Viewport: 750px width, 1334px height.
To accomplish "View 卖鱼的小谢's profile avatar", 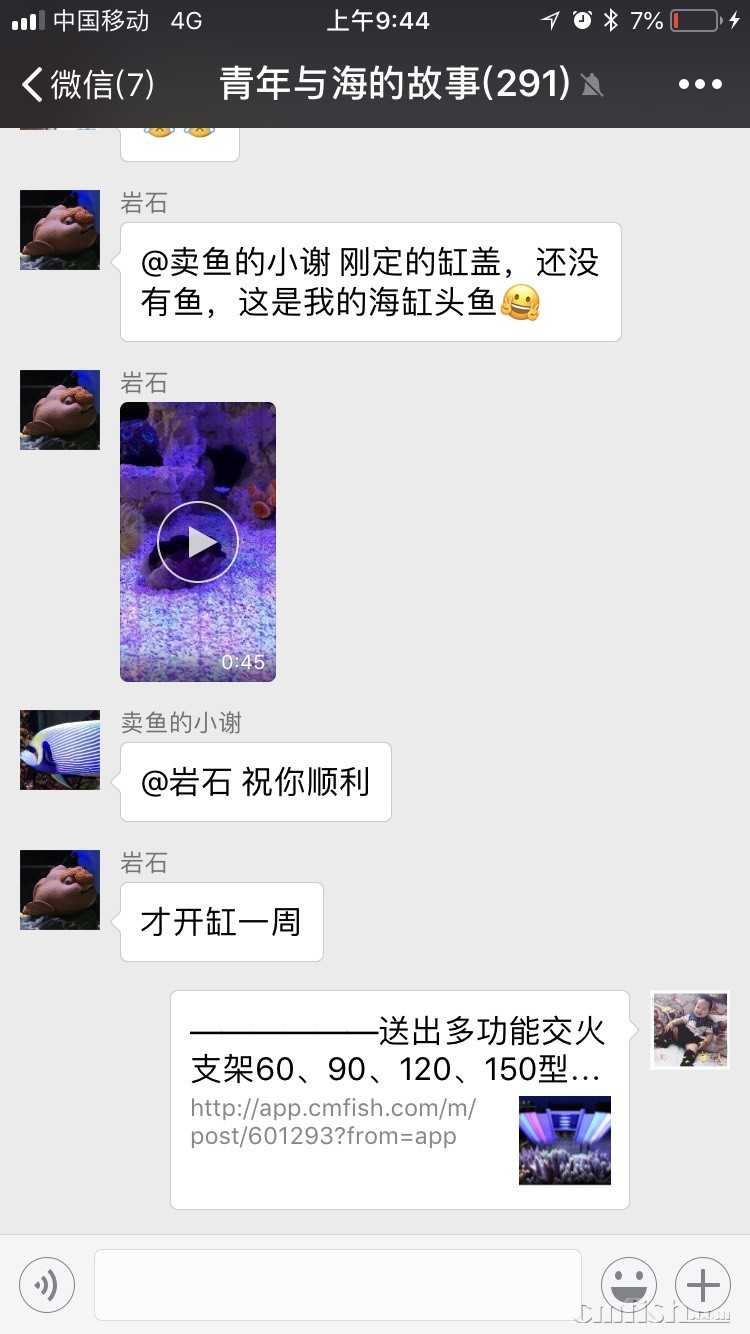I will (x=60, y=750).
